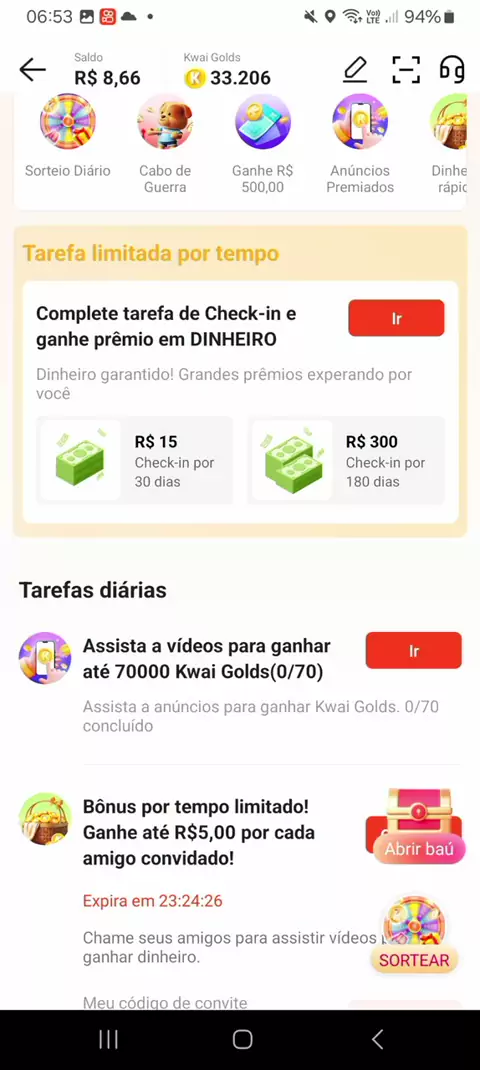Screen dimensions: 480x1070
Task: Open Ganhe R$ 500,00
Action: coord(263,143)
